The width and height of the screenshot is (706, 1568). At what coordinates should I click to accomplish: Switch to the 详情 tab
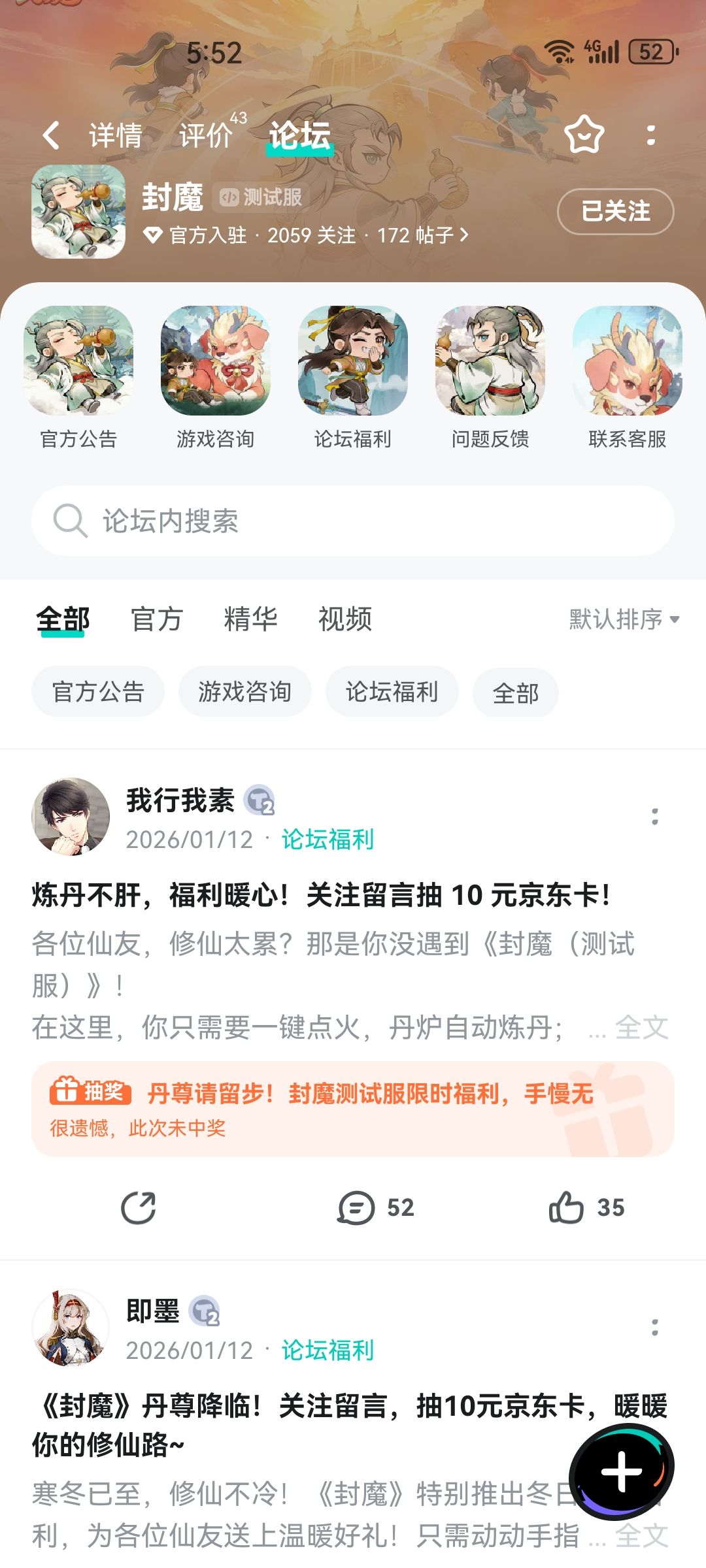click(116, 136)
